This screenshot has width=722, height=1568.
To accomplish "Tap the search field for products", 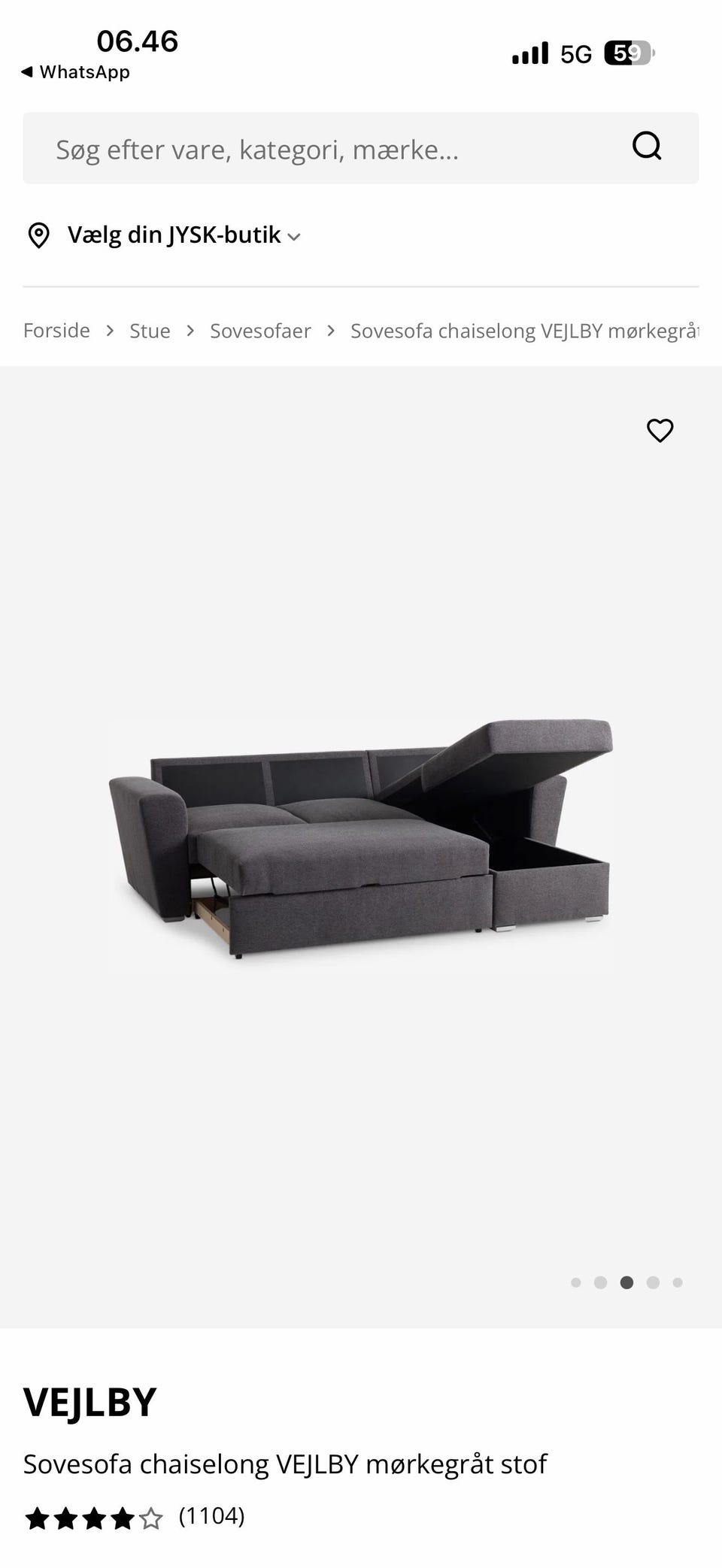I will click(x=361, y=148).
